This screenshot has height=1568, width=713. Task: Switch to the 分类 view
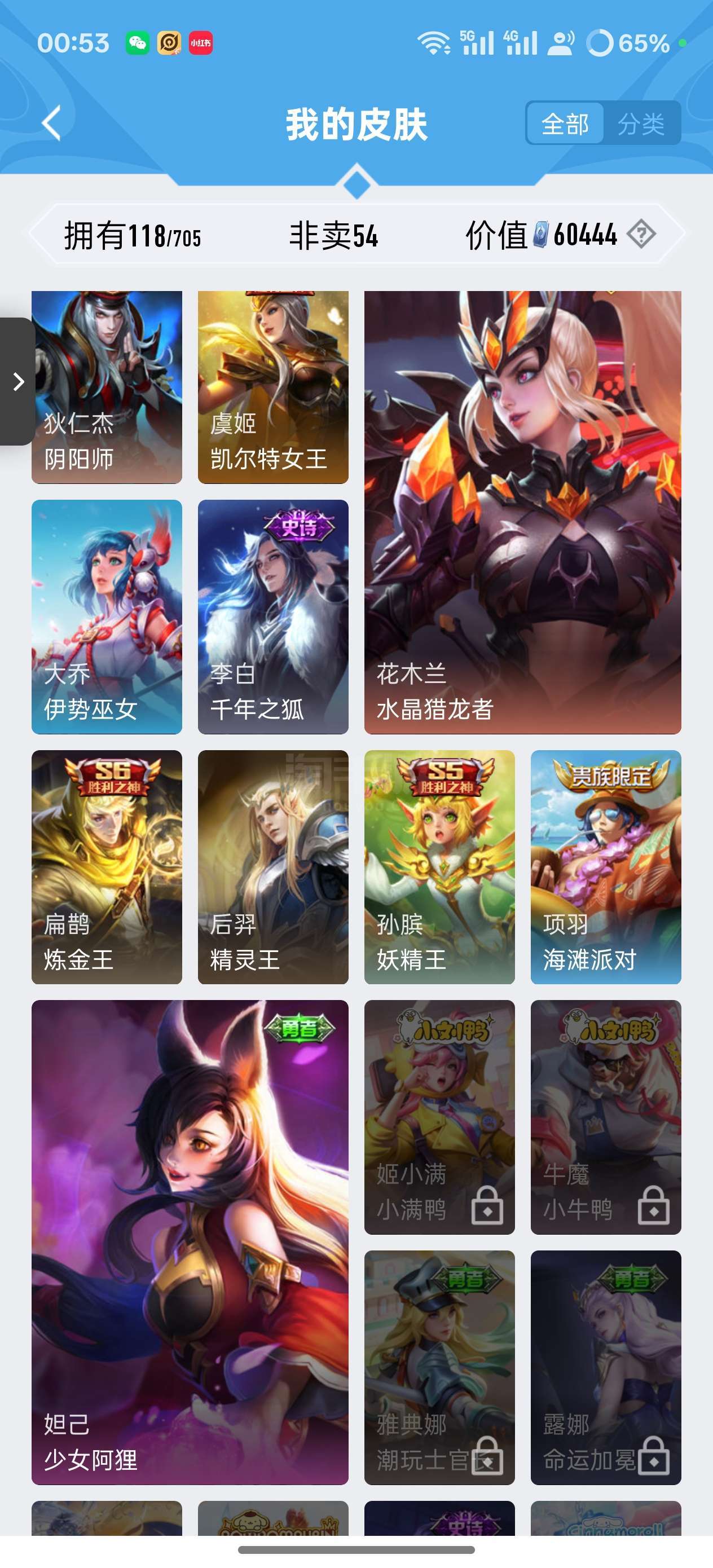641,124
